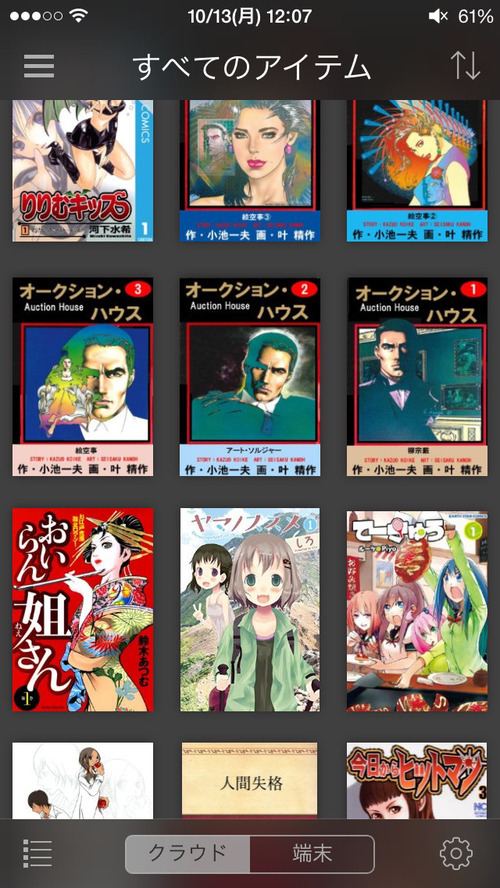Open オークション・ハウス volume 3

pyautogui.click(x=83, y=377)
